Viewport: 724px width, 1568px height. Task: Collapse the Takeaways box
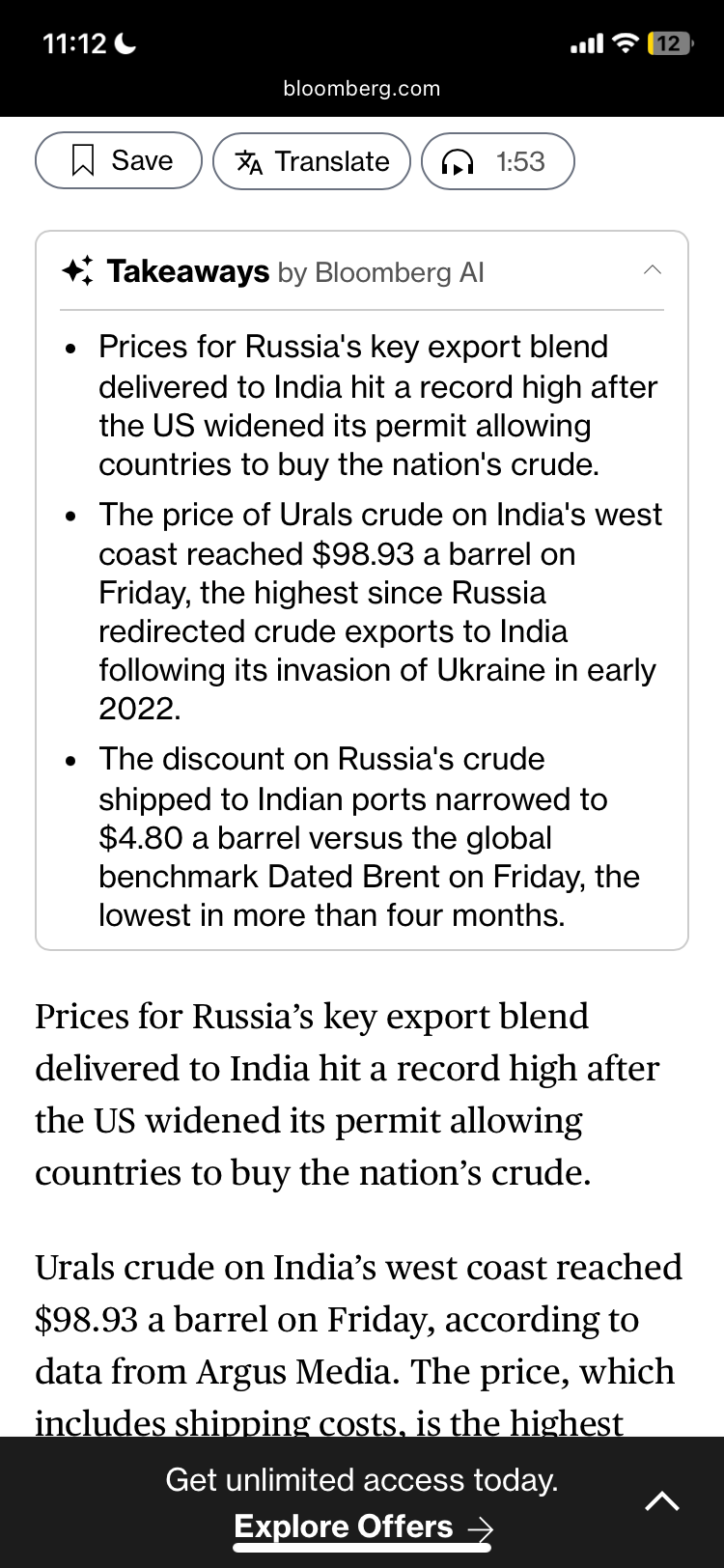coord(653,270)
